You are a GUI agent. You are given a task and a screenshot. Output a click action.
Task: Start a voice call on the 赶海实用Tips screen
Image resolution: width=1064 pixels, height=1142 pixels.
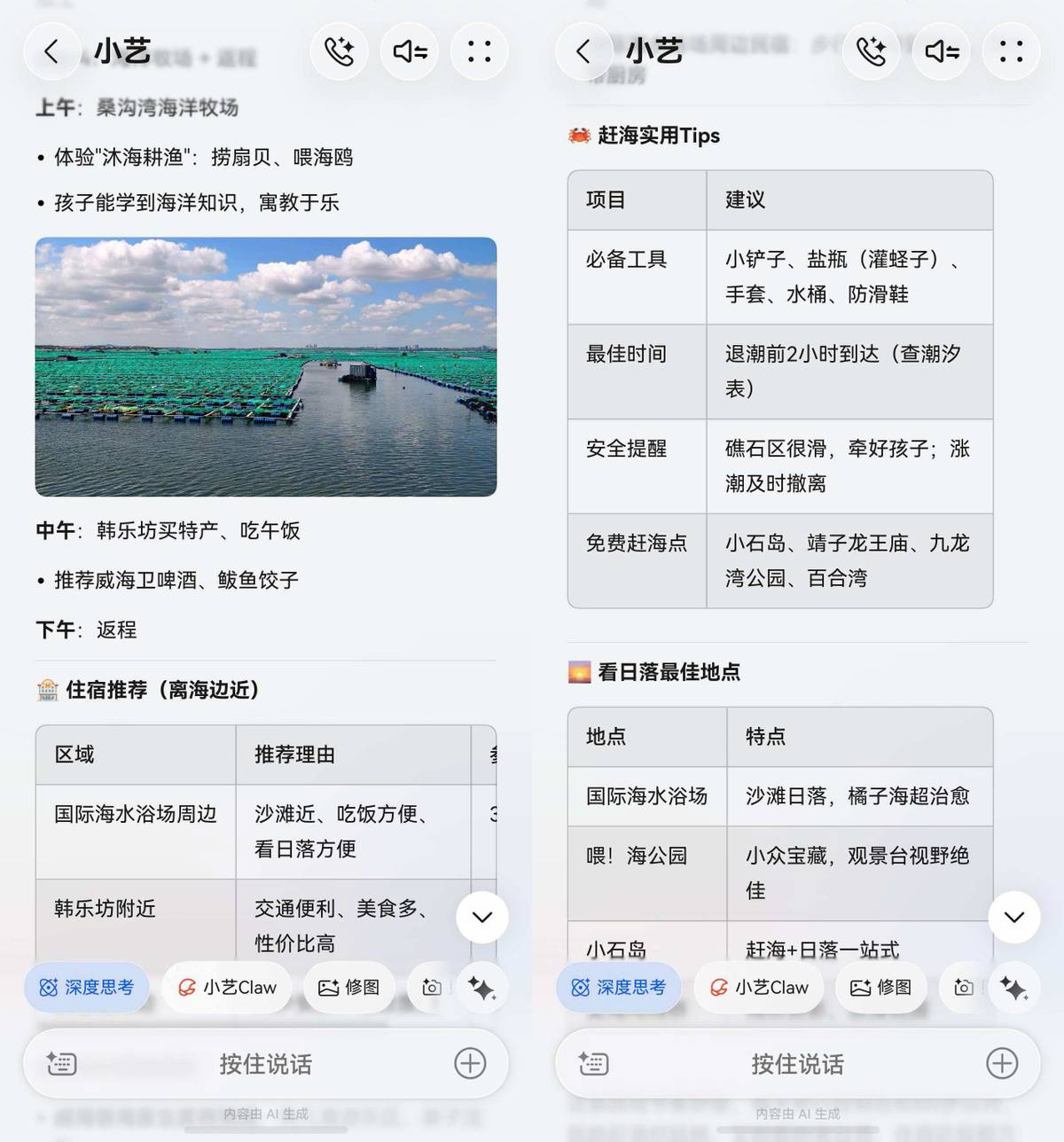tap(872, 51)
